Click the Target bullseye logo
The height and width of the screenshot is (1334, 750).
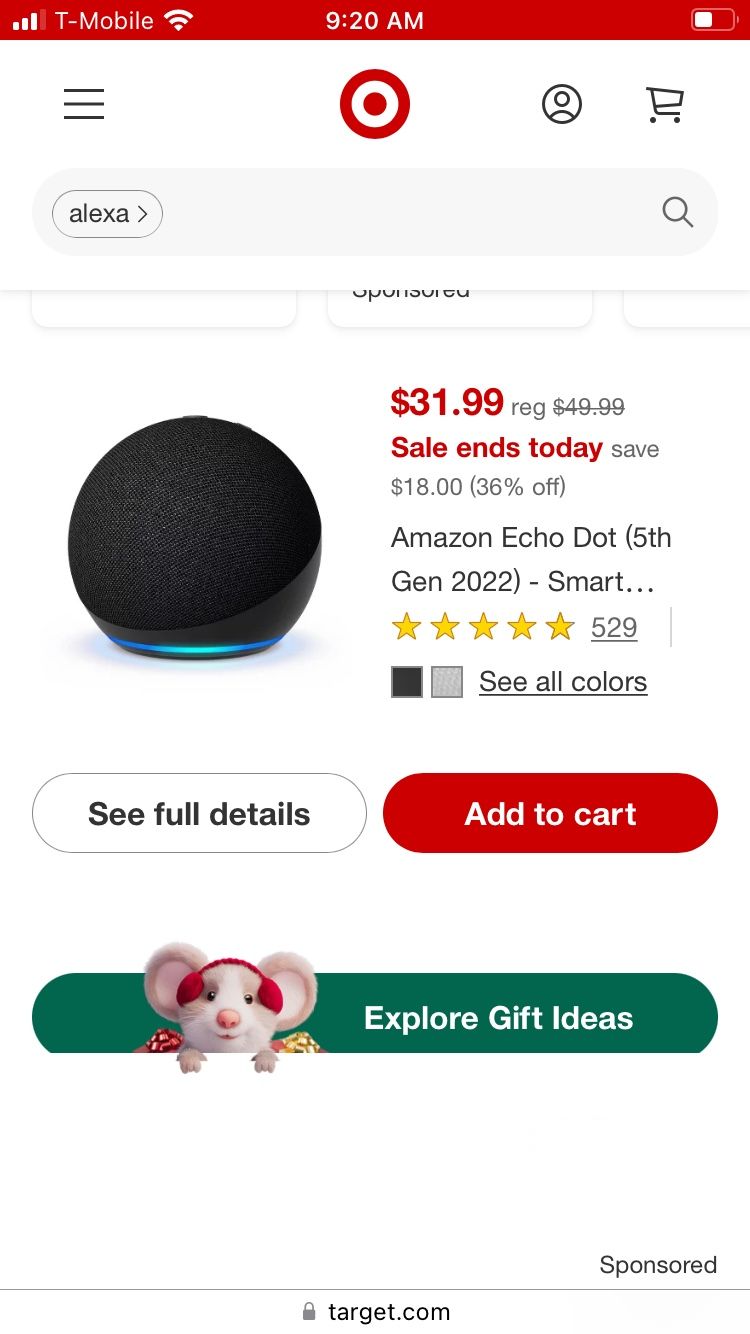click(375, 103)
